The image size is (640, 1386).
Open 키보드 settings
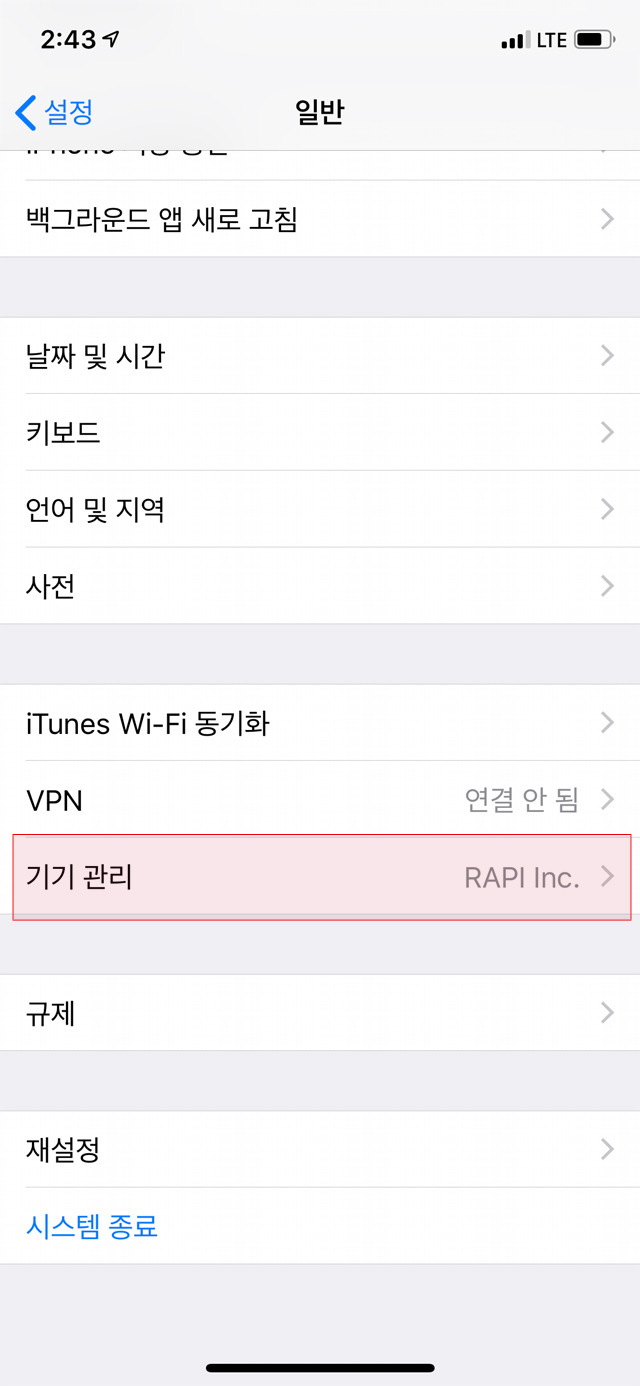pos(320,433)
